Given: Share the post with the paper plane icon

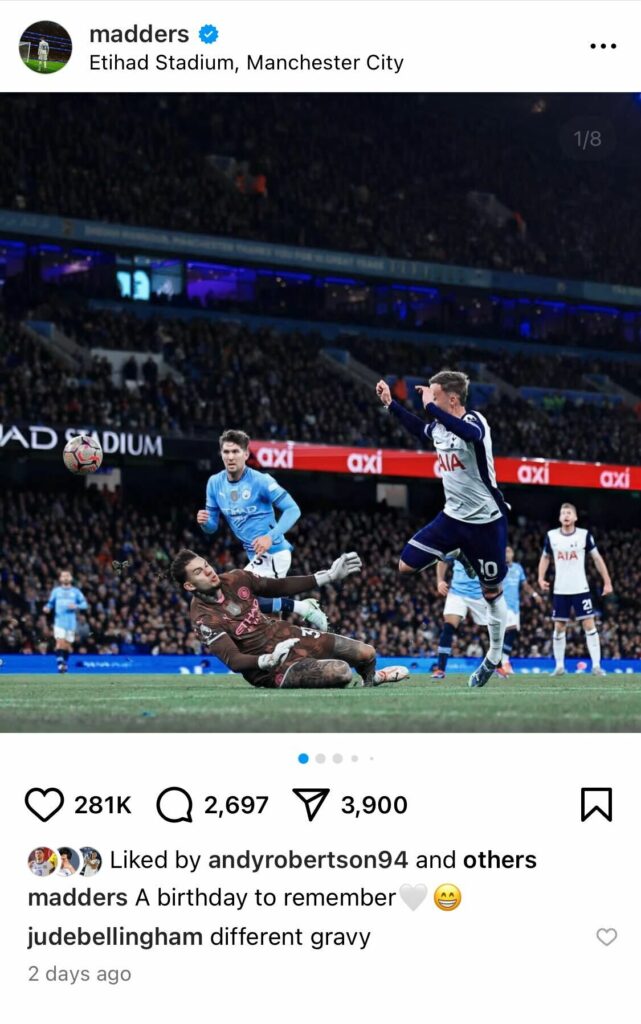Looking at the screenshot, I should 311,805.
